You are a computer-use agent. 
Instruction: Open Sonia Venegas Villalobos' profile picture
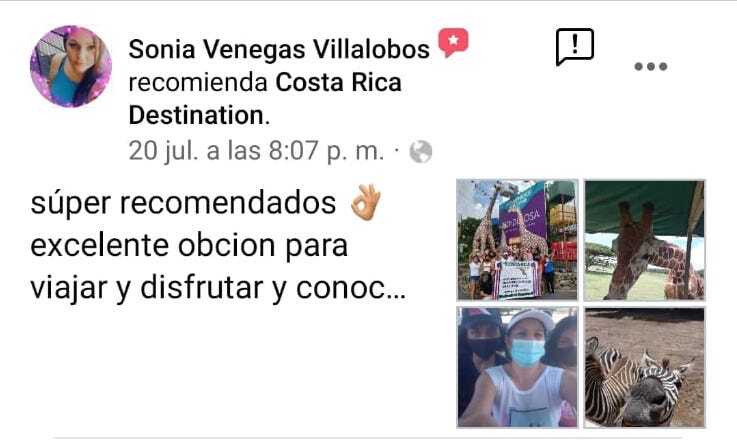(71, 66)
